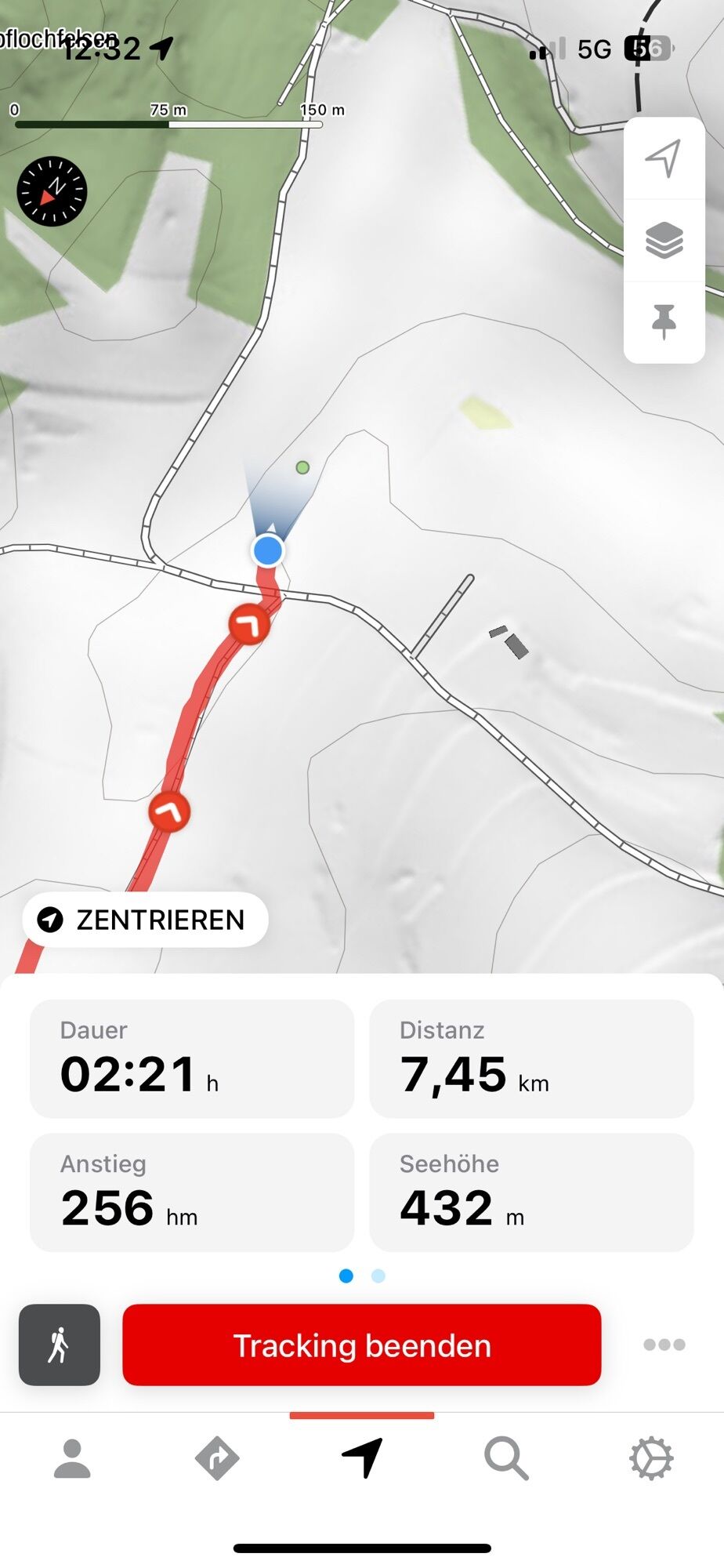Drop a pin on the map

664,321
